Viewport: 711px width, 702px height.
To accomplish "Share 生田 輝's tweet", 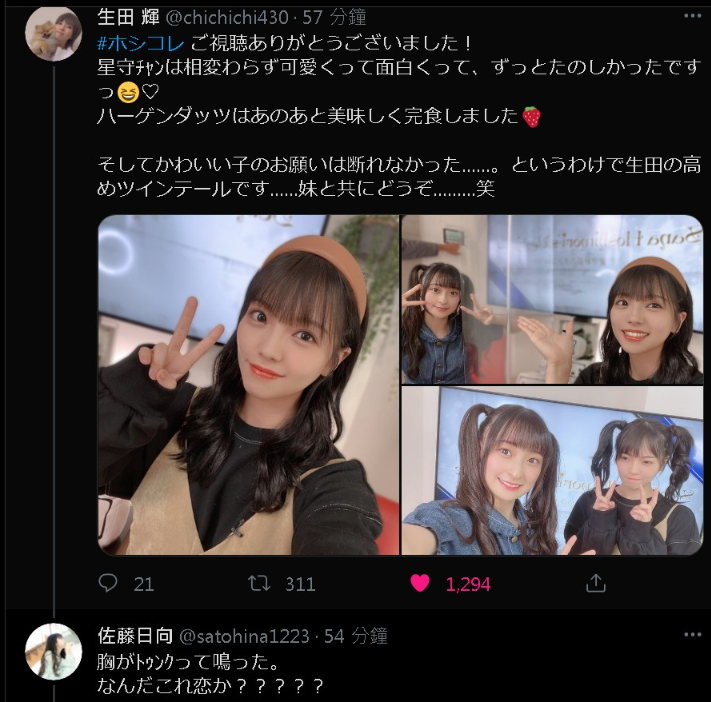I will [x=594, y=583].
